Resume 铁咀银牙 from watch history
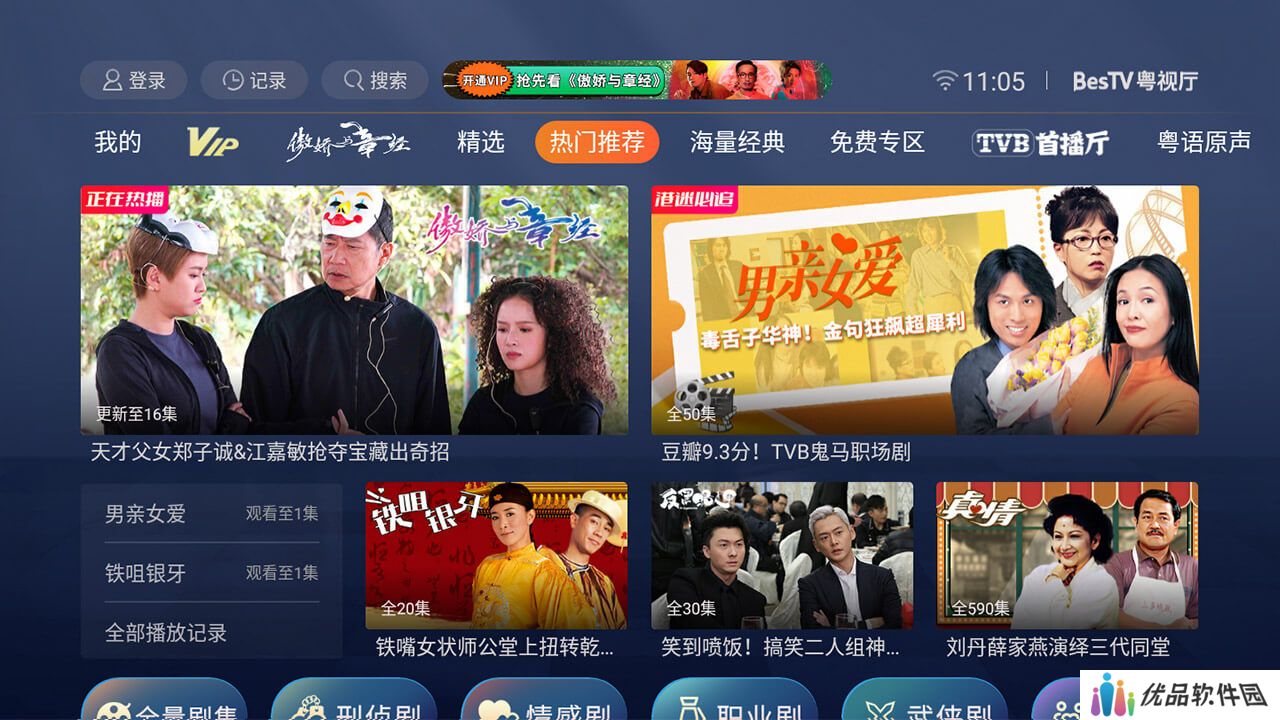Screen dimensions: 1280x720 click(x=211, y=573)
